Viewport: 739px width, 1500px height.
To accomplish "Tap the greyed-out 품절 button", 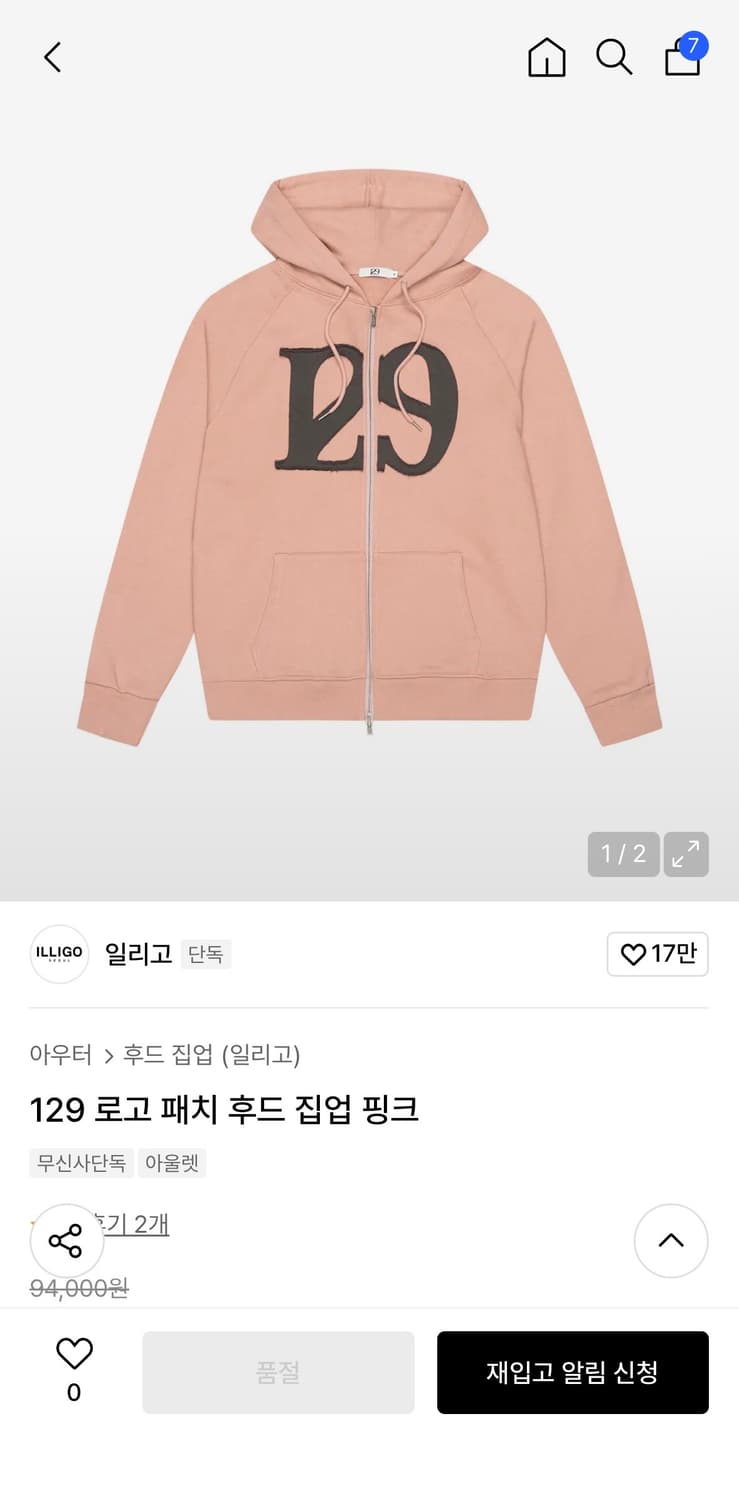I will [278, 1372].
